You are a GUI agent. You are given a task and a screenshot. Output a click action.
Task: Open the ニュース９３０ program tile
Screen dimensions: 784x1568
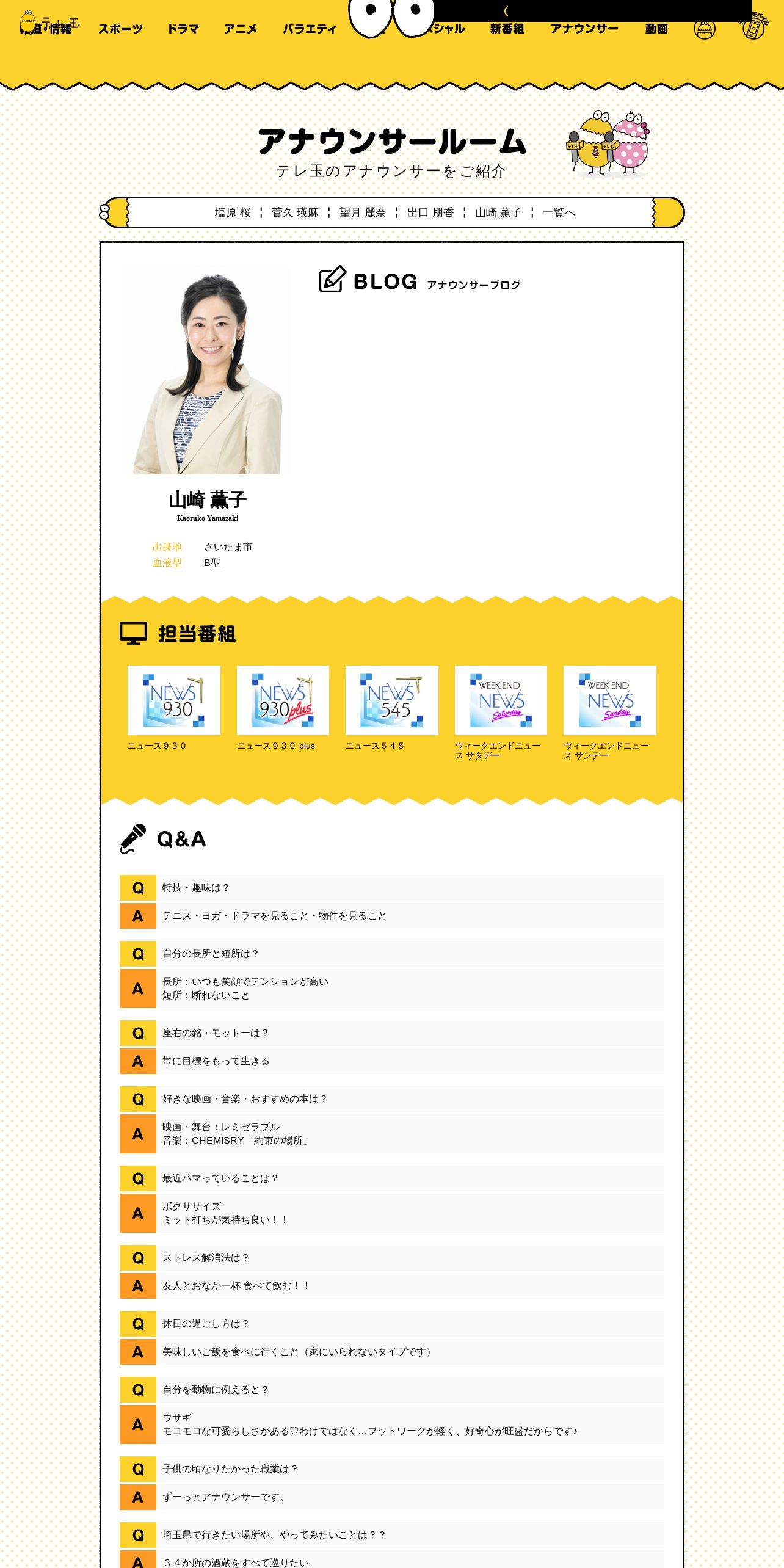[173, 708]
